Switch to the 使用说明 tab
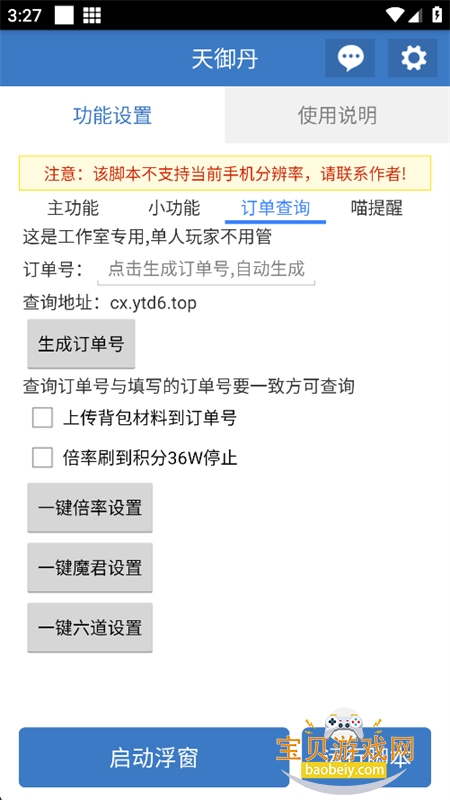450x800 pixels. 337,115
